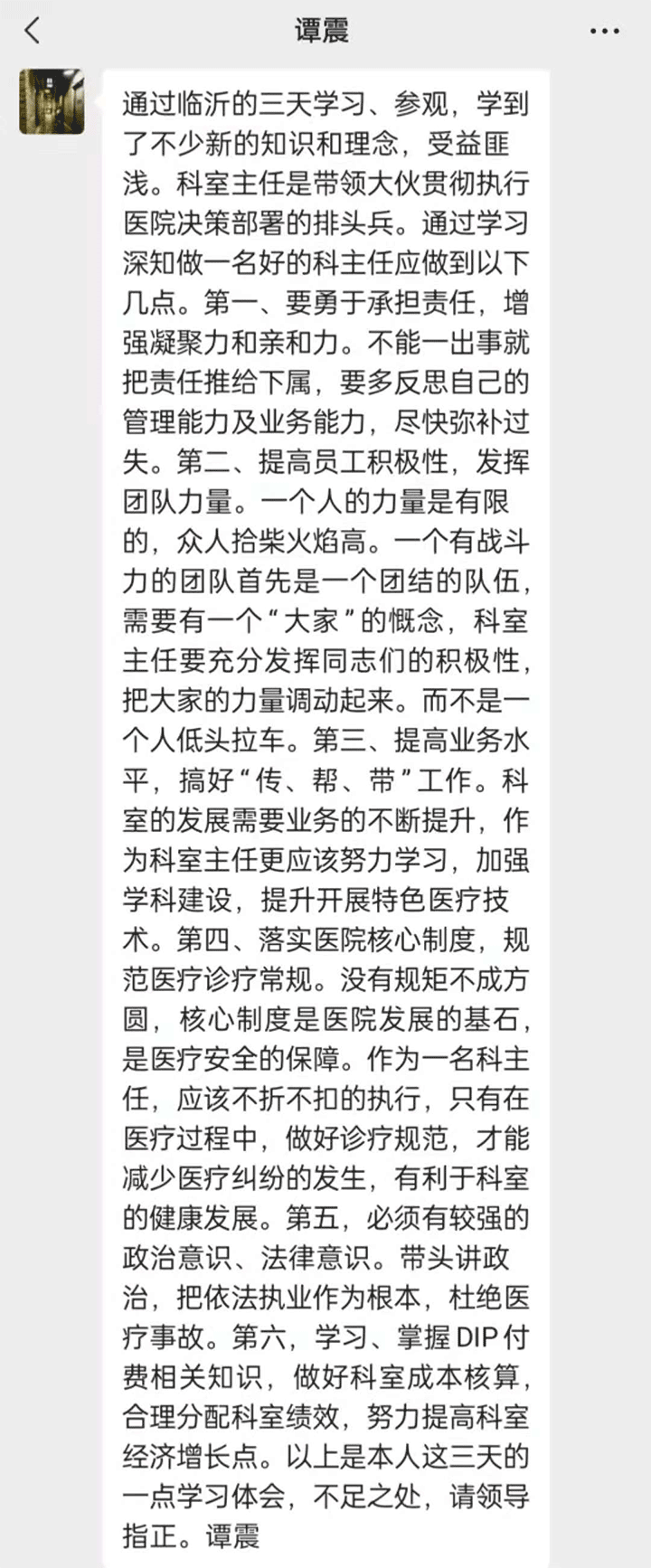651x1568 pixels.
Task: Go back from the chat with 谭震
Action: click(x=33, y=31)
